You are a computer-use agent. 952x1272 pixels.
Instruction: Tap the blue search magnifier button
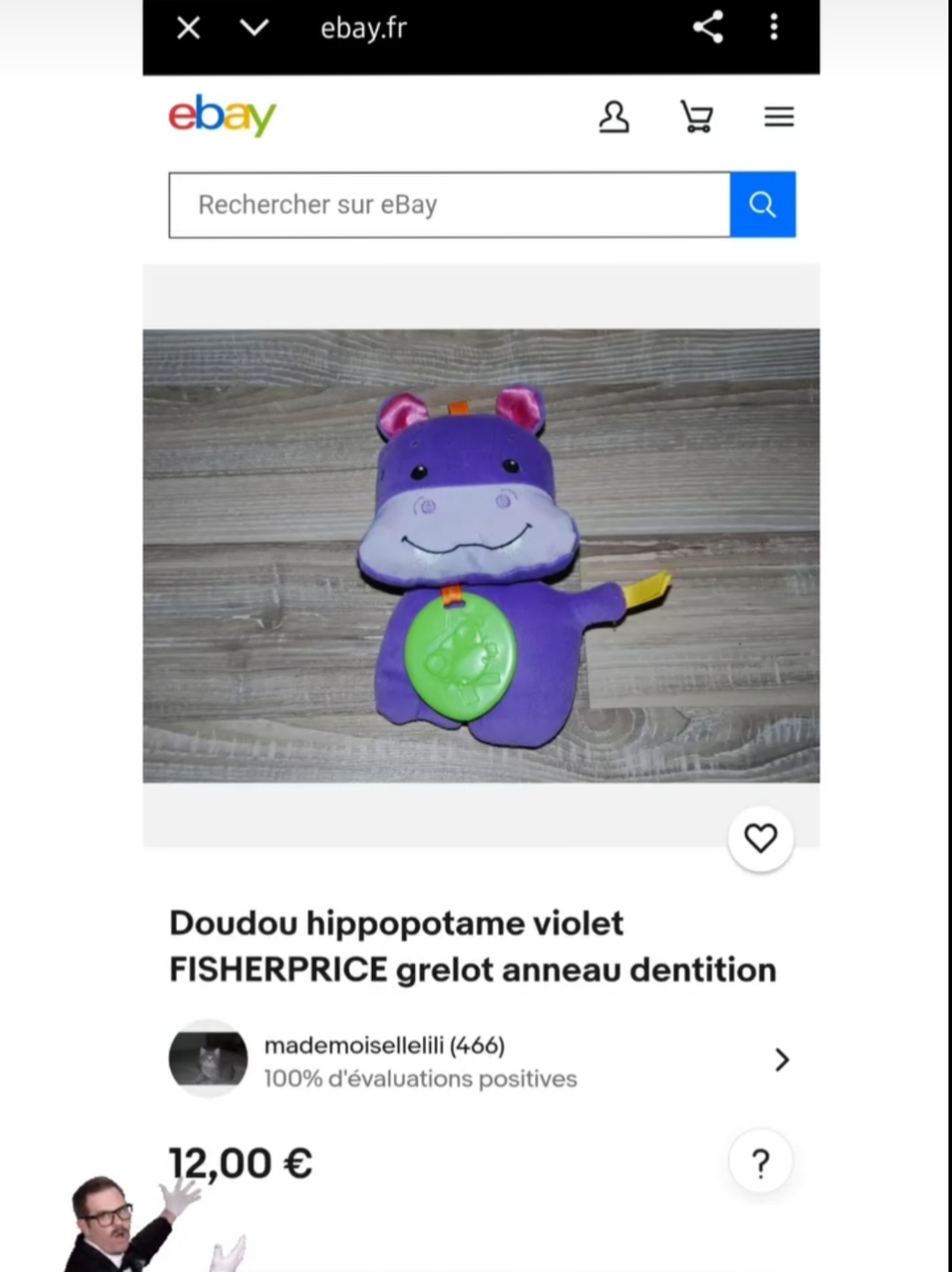(762, 205)
